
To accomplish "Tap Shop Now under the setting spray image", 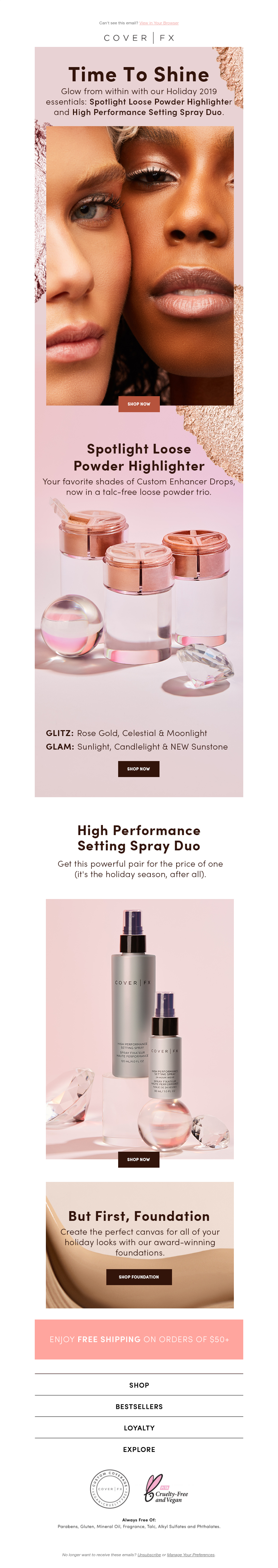I will [x=139, y=1159].
